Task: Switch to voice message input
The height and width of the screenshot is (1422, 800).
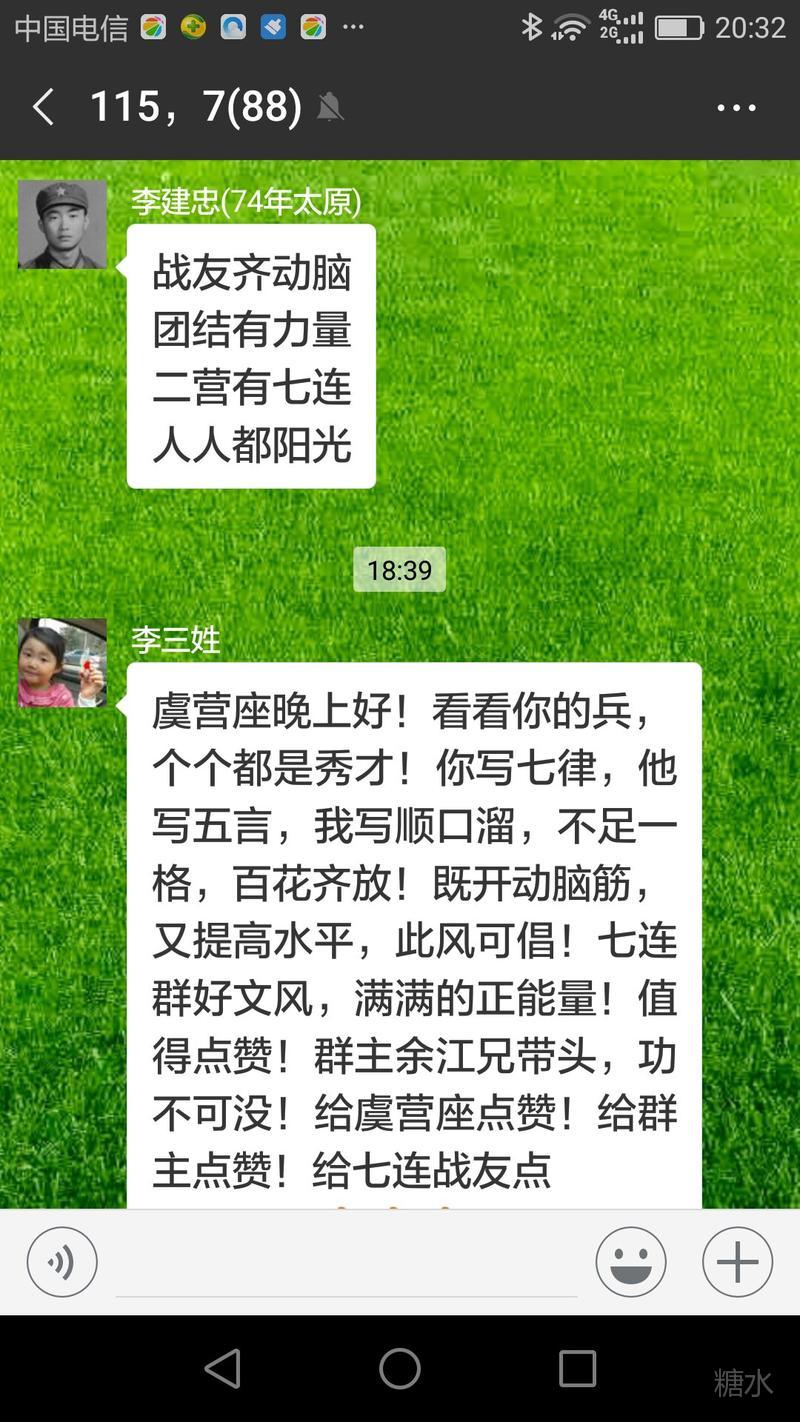Action: pos(62,1262)
